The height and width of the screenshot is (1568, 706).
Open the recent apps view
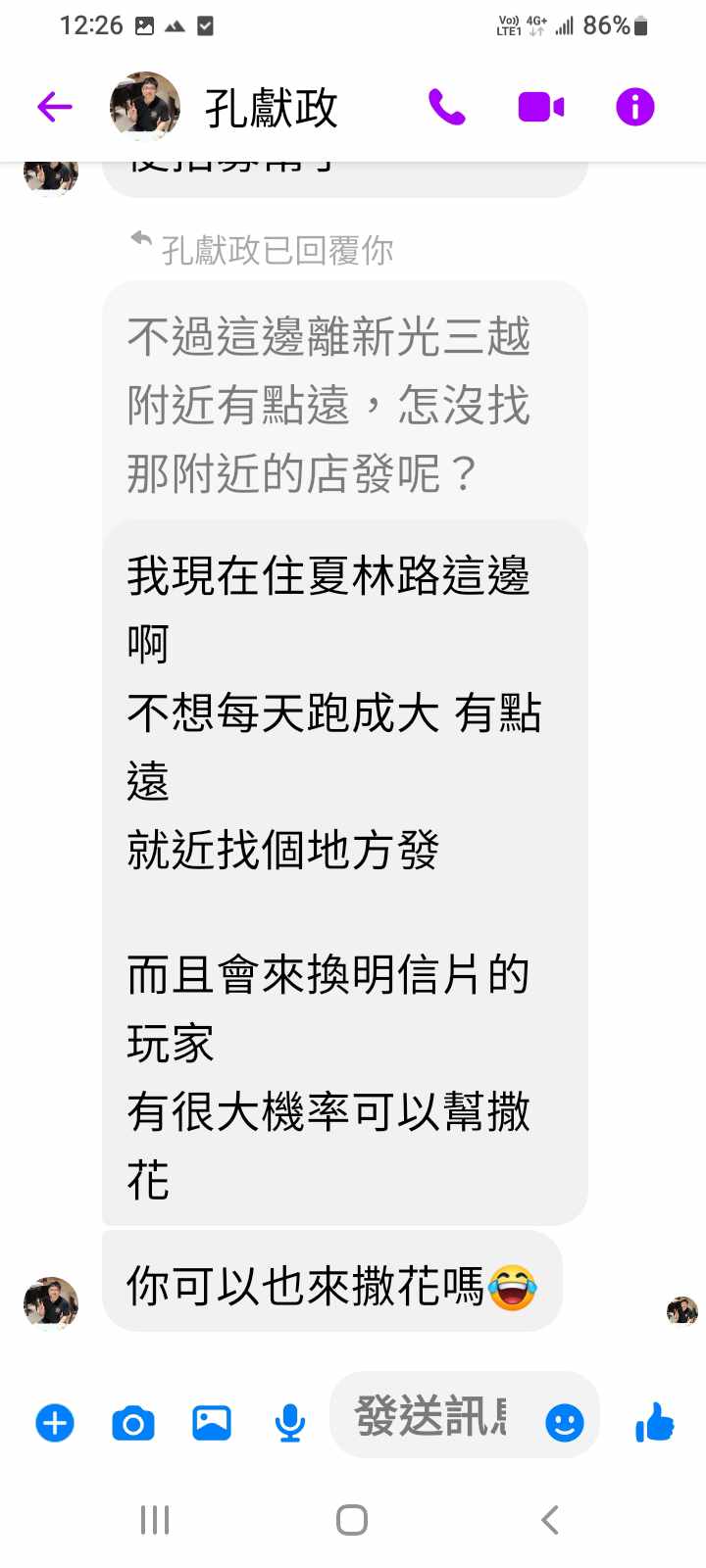pos(155,1520)
